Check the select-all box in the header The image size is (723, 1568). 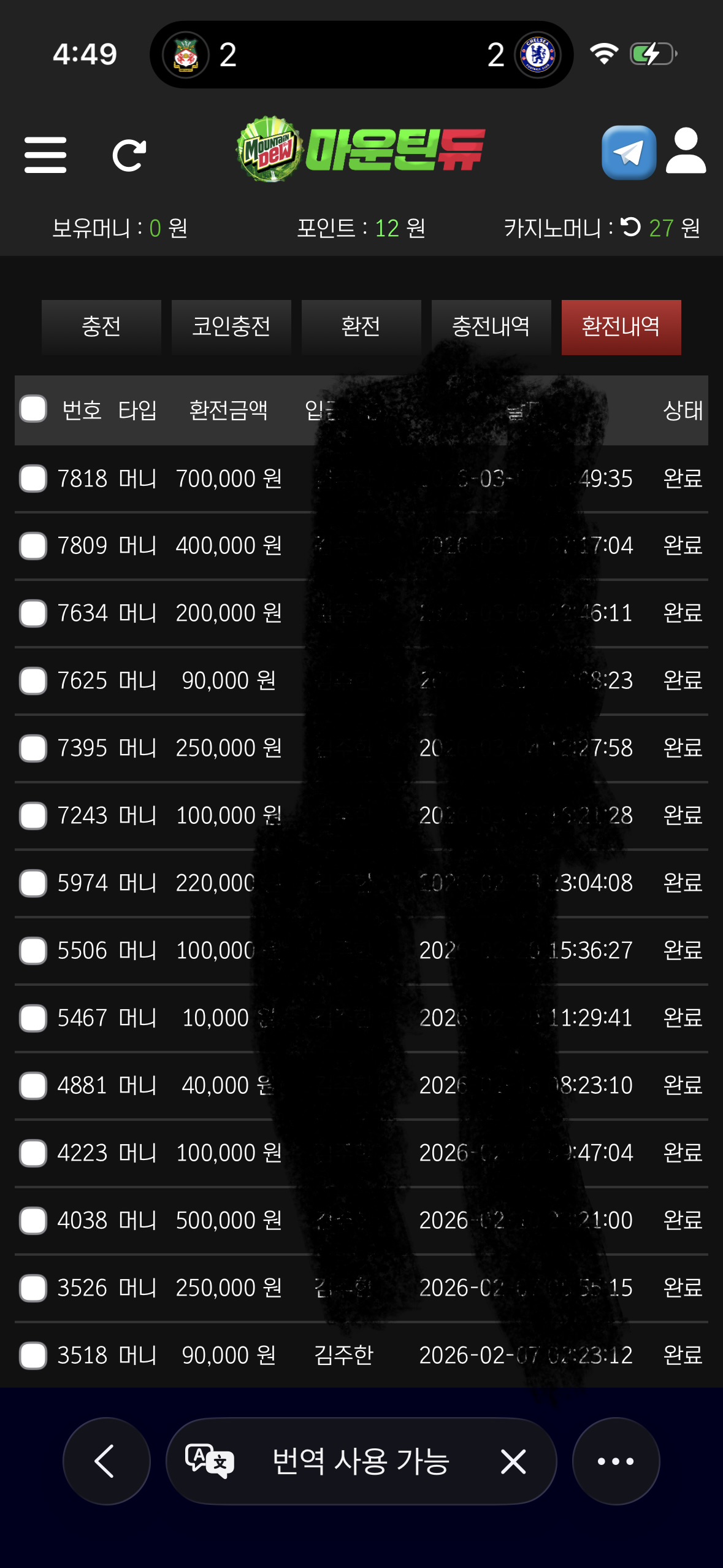point(33,409)
